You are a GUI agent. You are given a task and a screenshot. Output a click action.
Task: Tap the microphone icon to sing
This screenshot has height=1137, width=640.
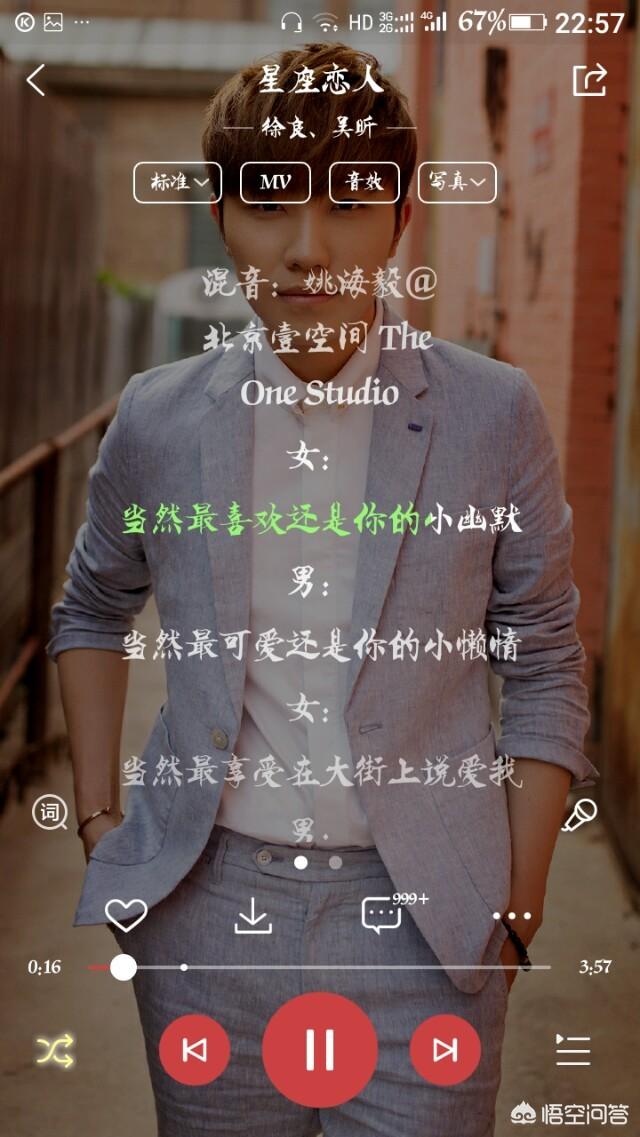[580, 815]
